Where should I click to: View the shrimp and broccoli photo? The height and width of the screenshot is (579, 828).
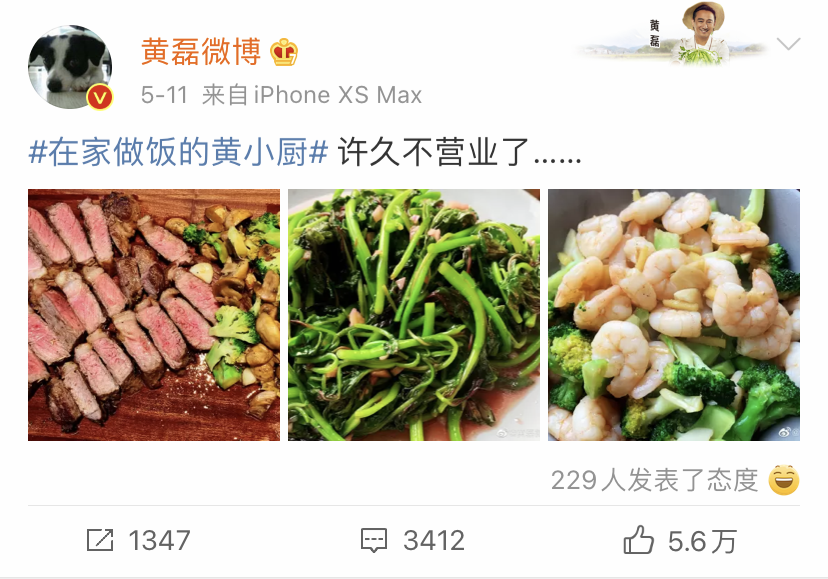[674, 315]
